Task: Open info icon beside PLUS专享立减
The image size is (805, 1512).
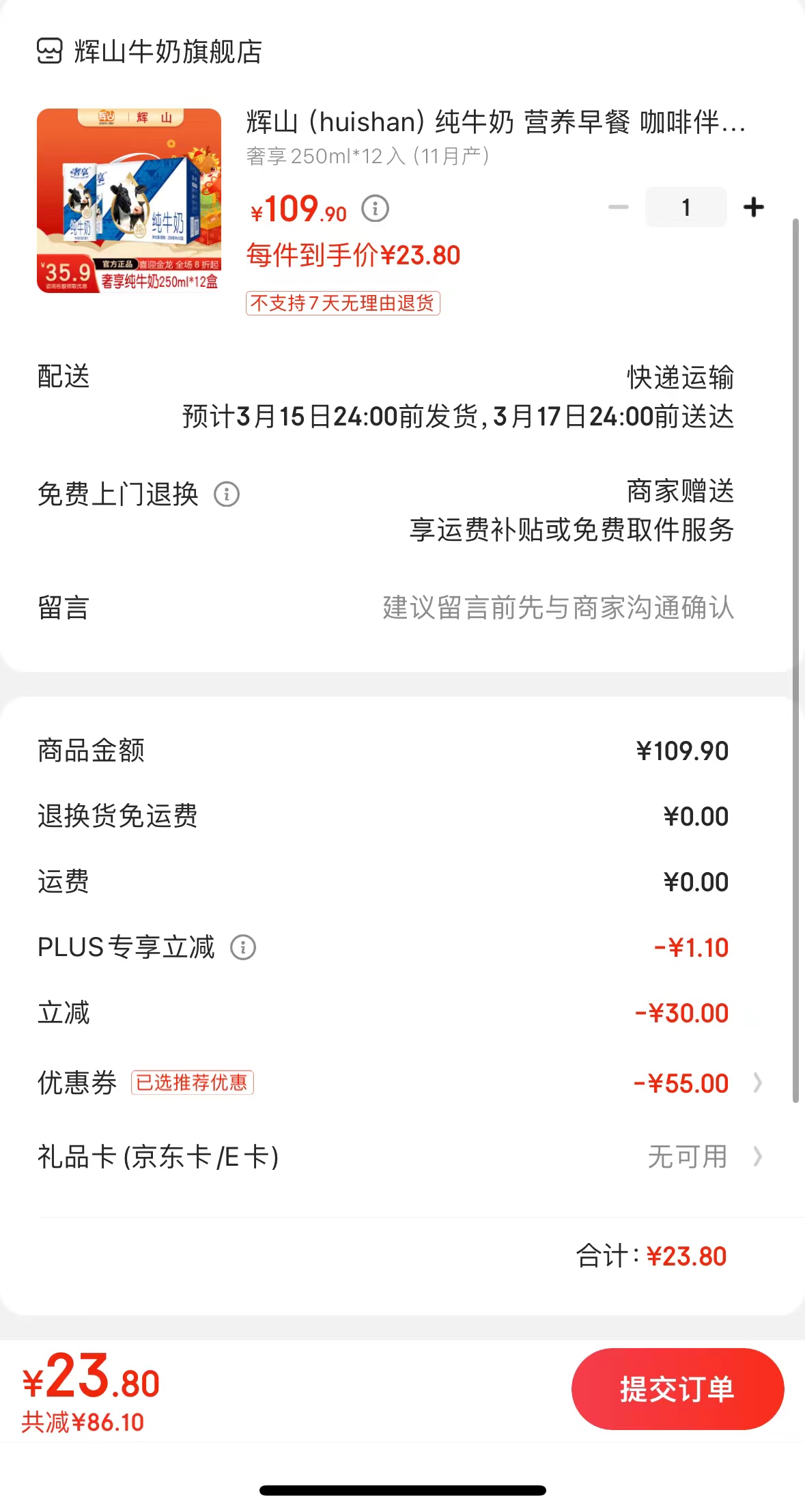Action: [x=243, y=947]
